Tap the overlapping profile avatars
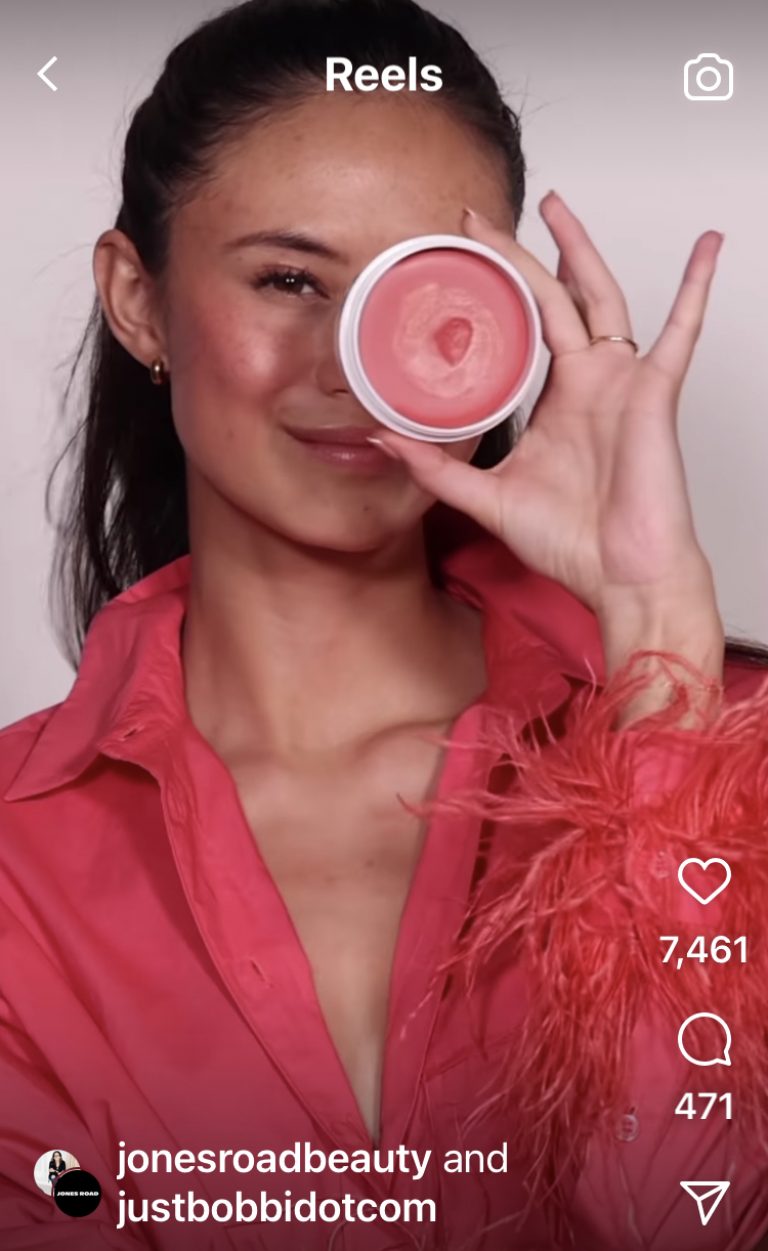 point(68,1181)
